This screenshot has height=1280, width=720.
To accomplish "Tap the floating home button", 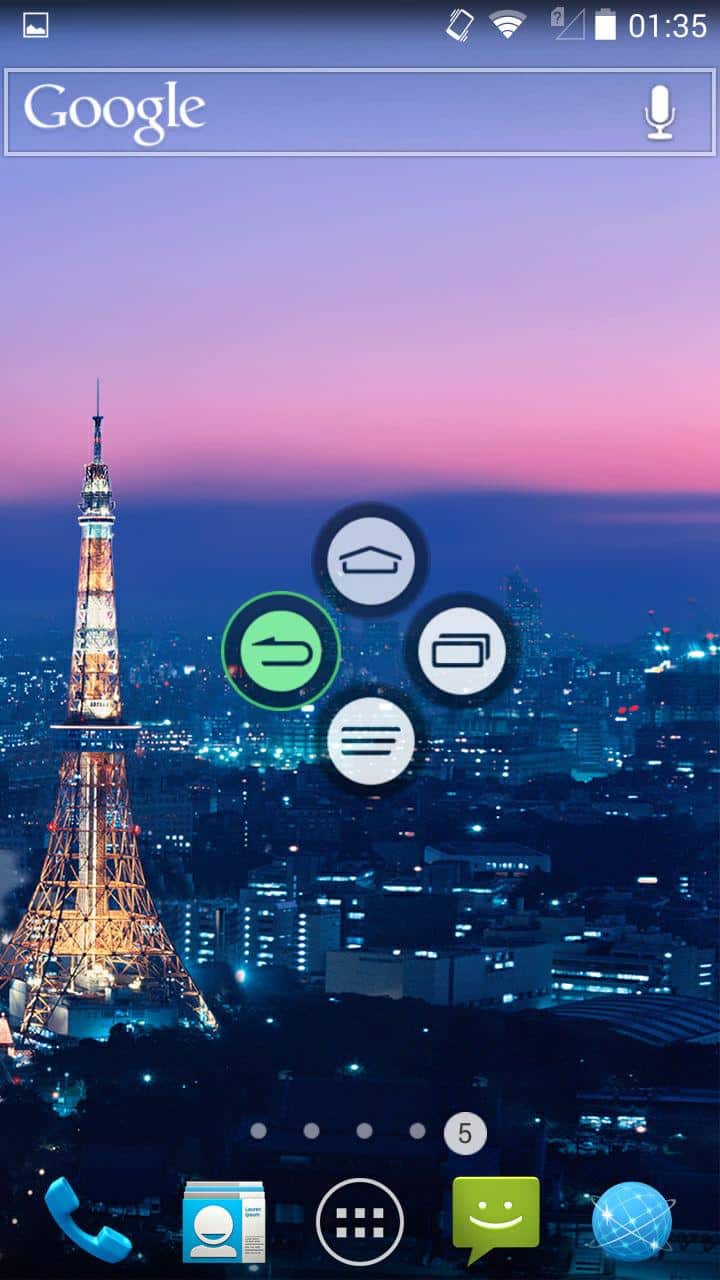I will click(x=371, y=560).
